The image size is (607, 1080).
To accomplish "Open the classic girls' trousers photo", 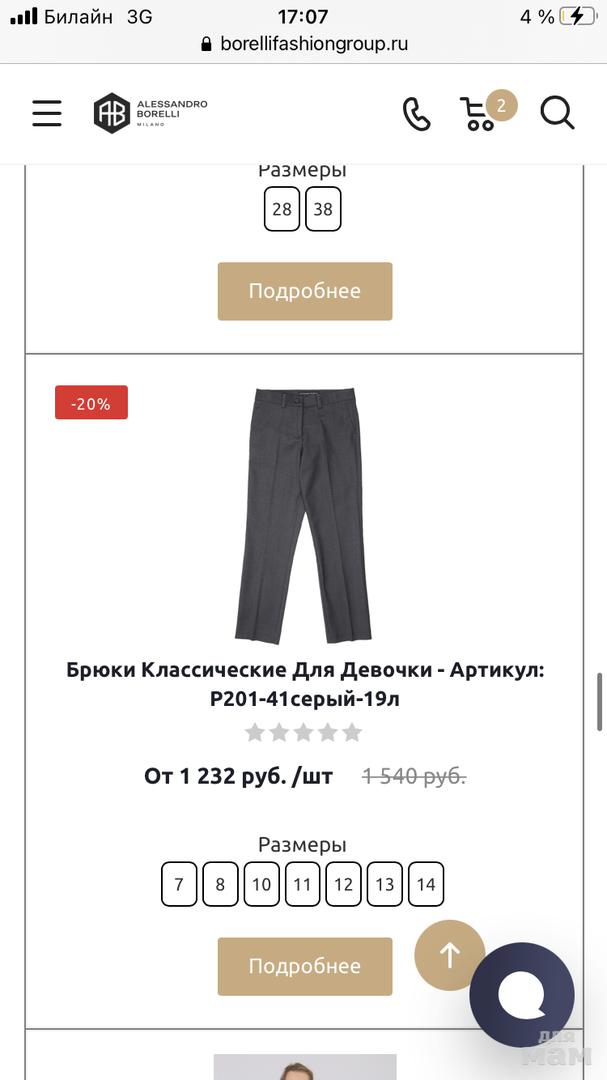I will pos(303,516).
